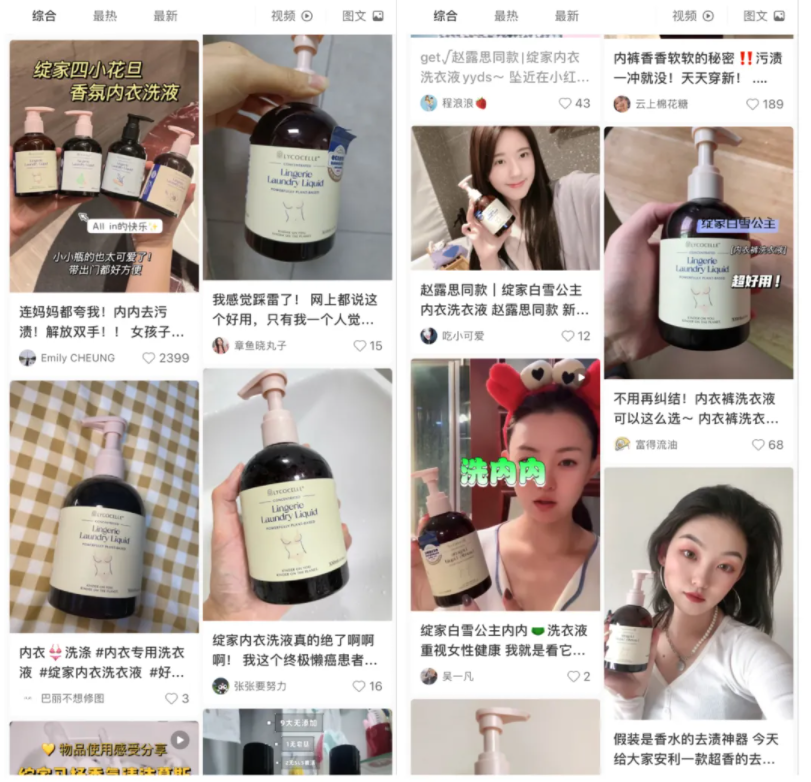Open 吃小可爱's 赵露思同款 post
Viewport: 811px width, 782px height.
tap(505, 299)
